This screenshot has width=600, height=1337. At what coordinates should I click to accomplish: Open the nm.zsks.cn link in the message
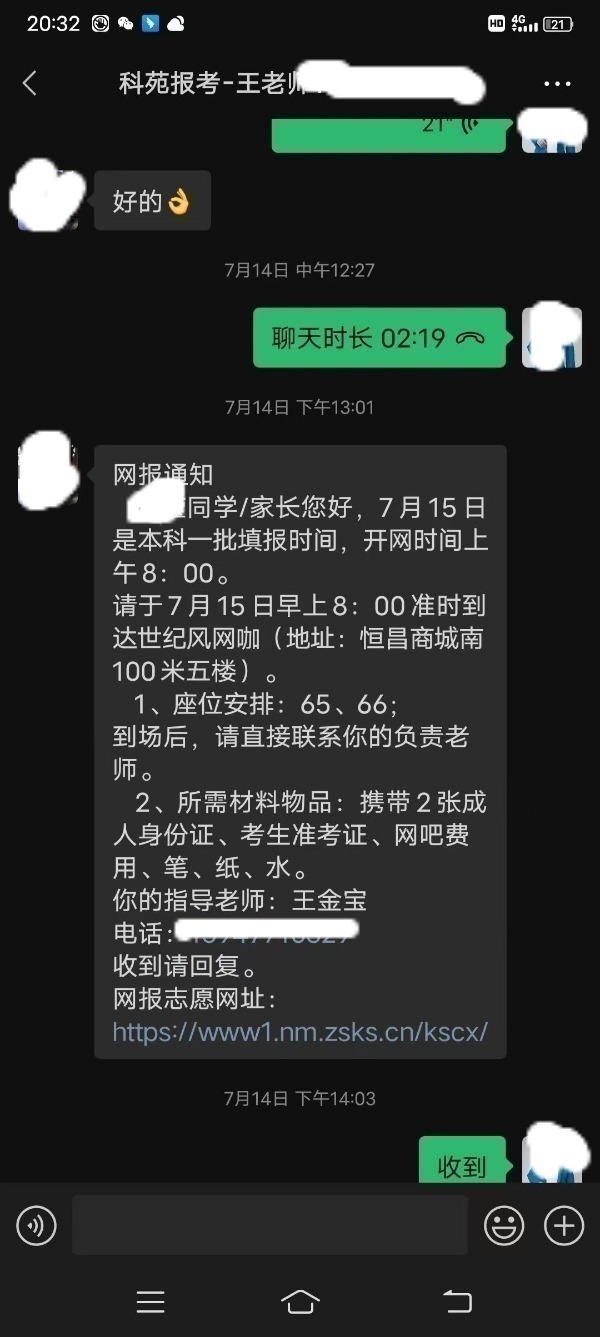point(300,1032)
